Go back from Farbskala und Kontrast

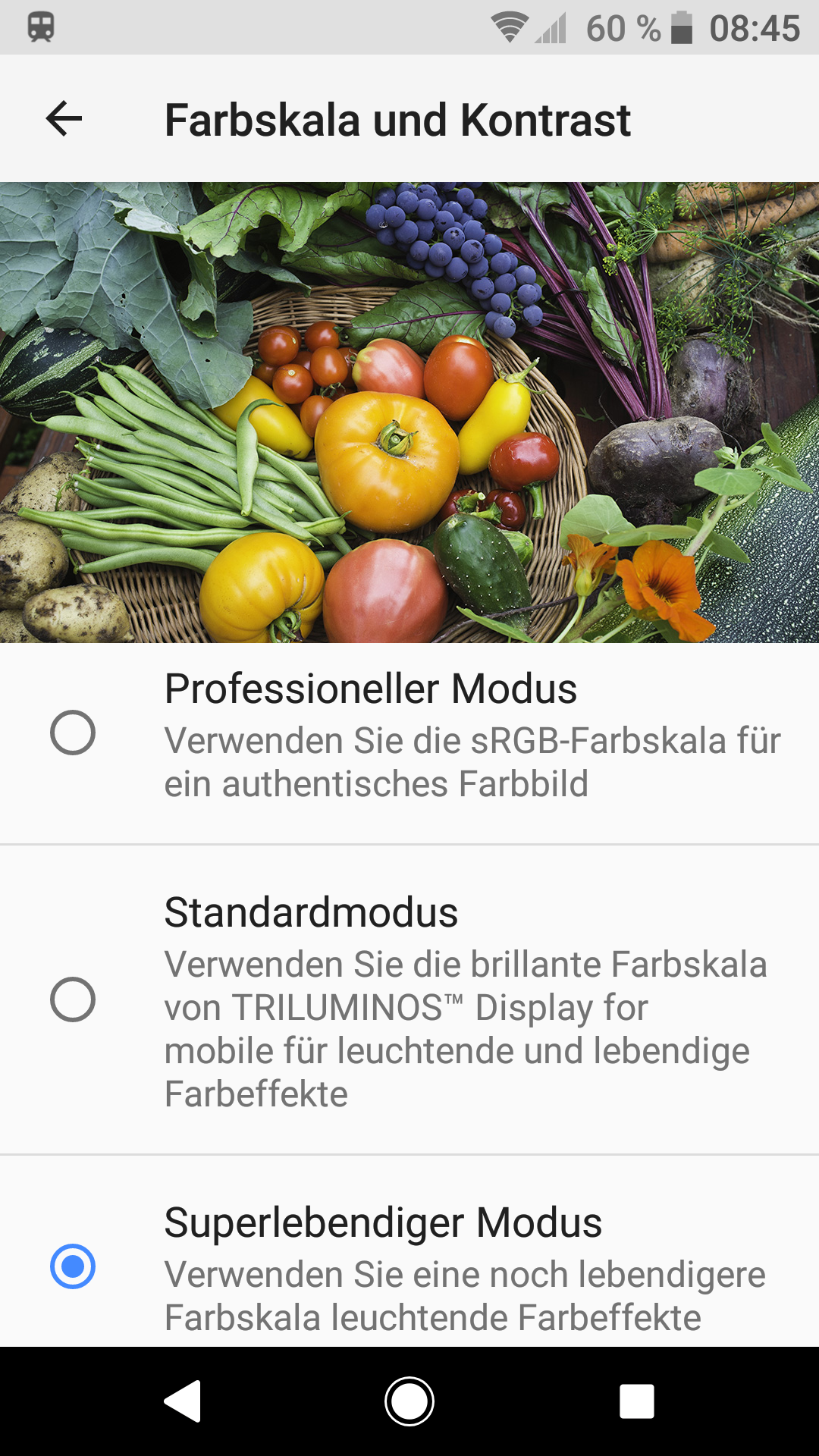pyautogui.click(x=64, y=119)
